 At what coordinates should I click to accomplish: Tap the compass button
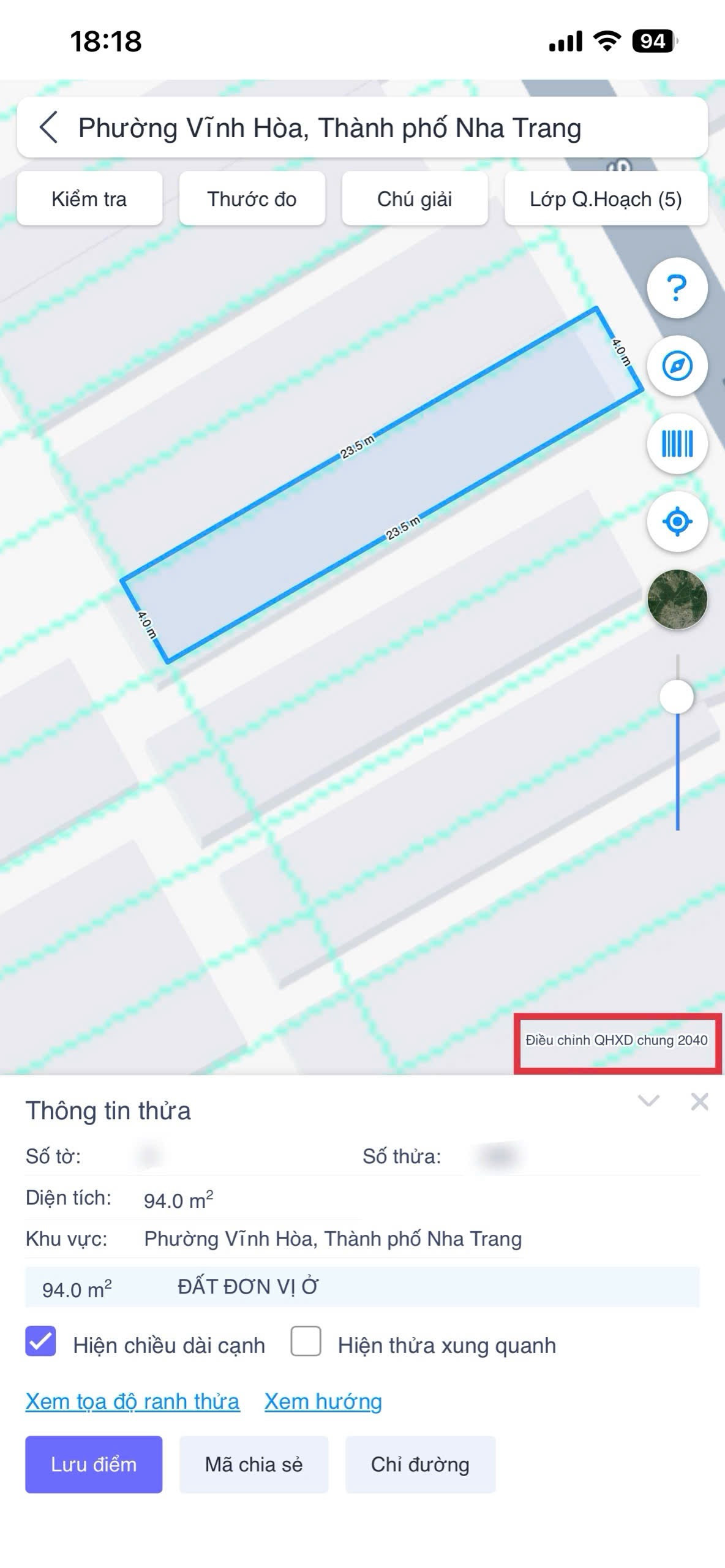(x=677, y=366)
